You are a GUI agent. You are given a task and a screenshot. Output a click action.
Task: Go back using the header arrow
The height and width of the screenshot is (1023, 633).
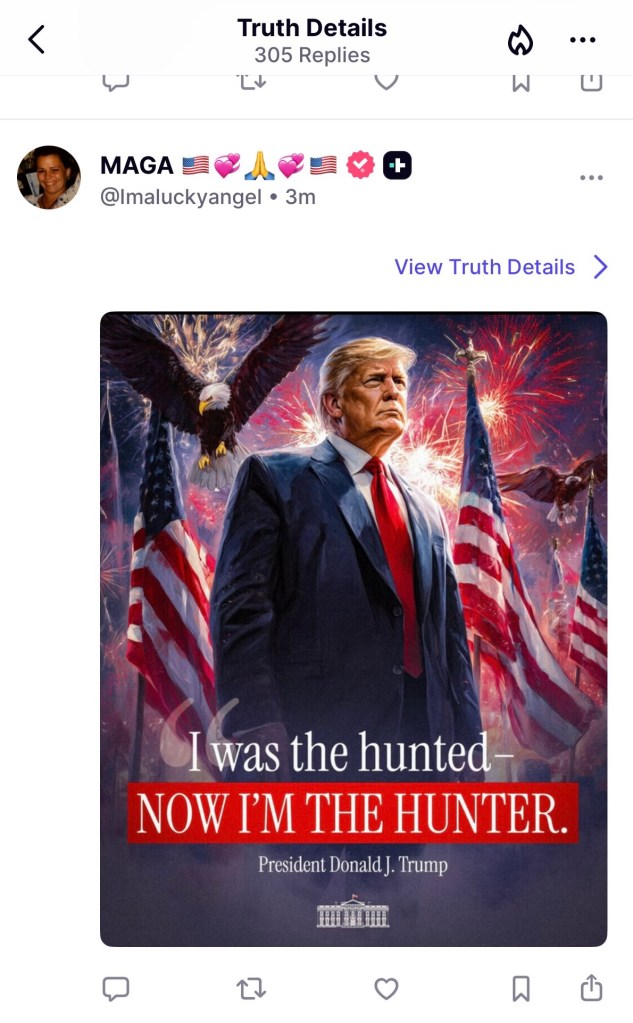coord(37,40)
